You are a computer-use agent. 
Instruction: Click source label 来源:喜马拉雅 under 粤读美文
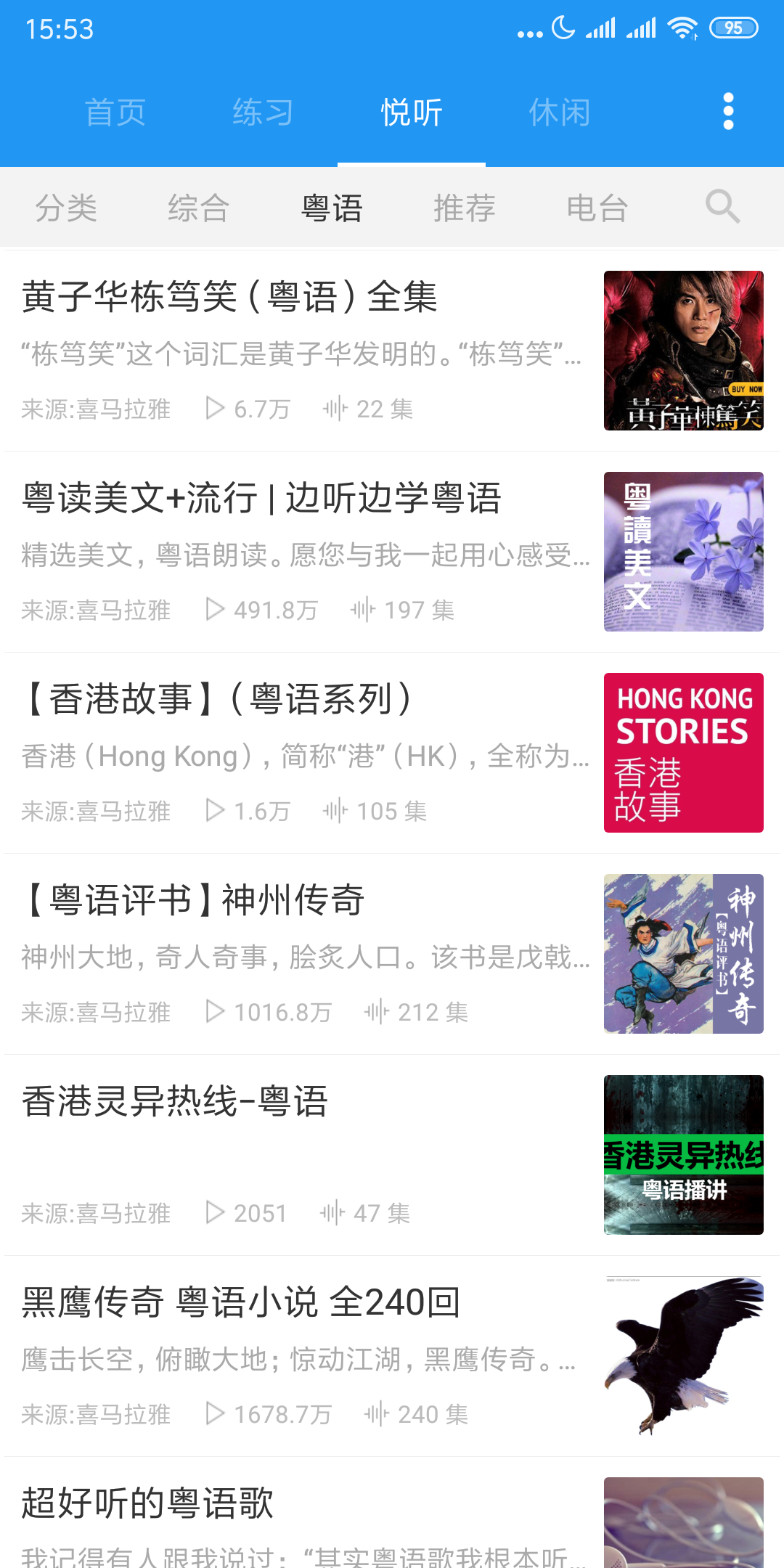(95, 610)
